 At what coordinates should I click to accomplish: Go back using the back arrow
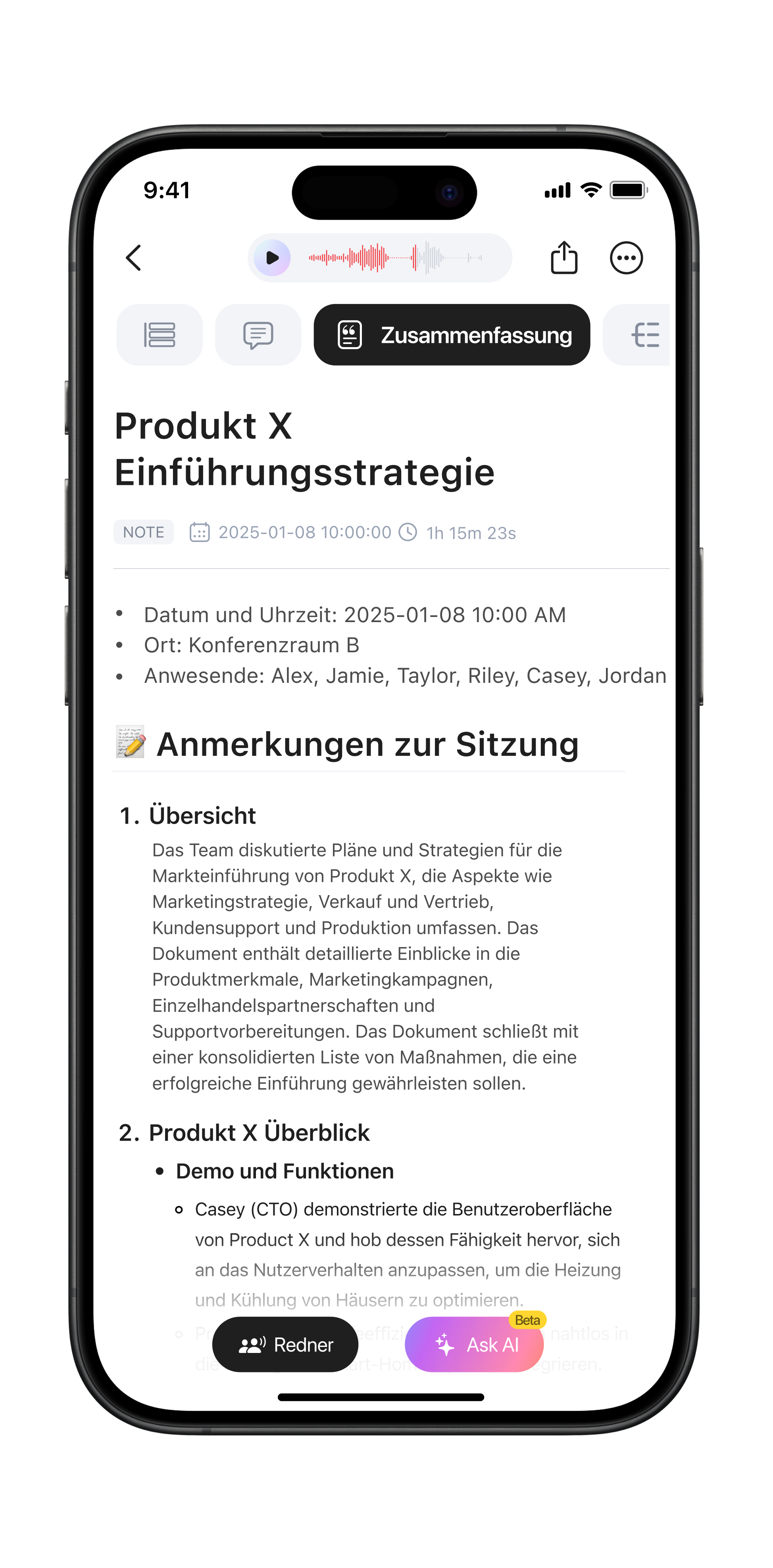[x=133, y=258]
